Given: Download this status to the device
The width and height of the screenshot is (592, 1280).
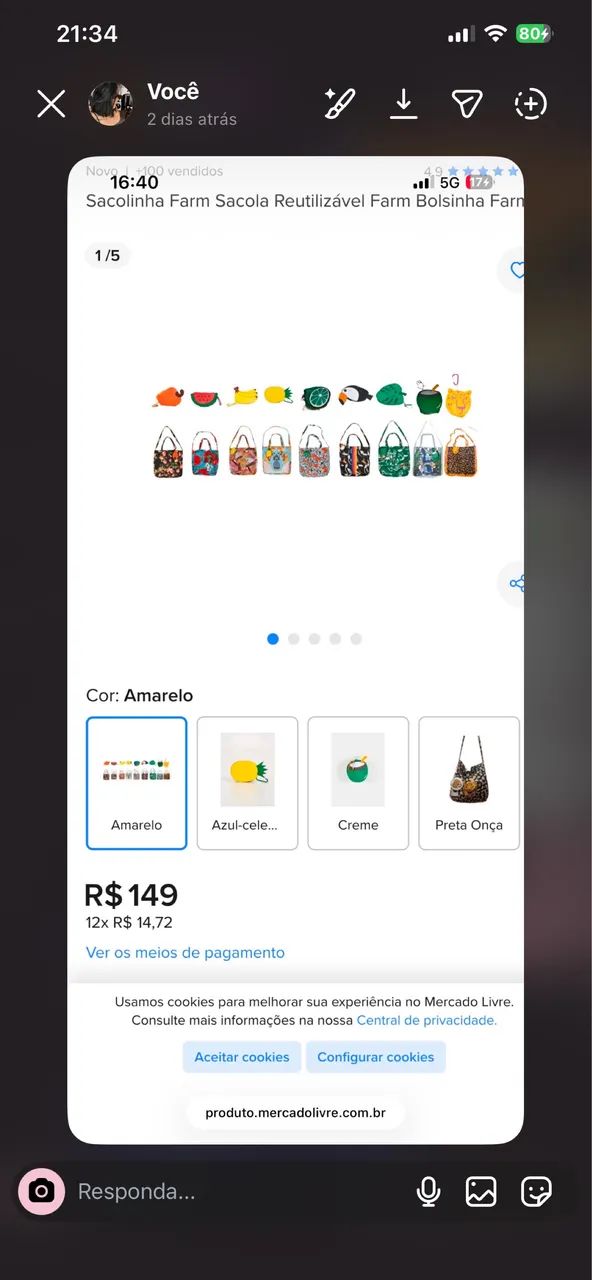Looking at the screenshot, I should (403, 103).
